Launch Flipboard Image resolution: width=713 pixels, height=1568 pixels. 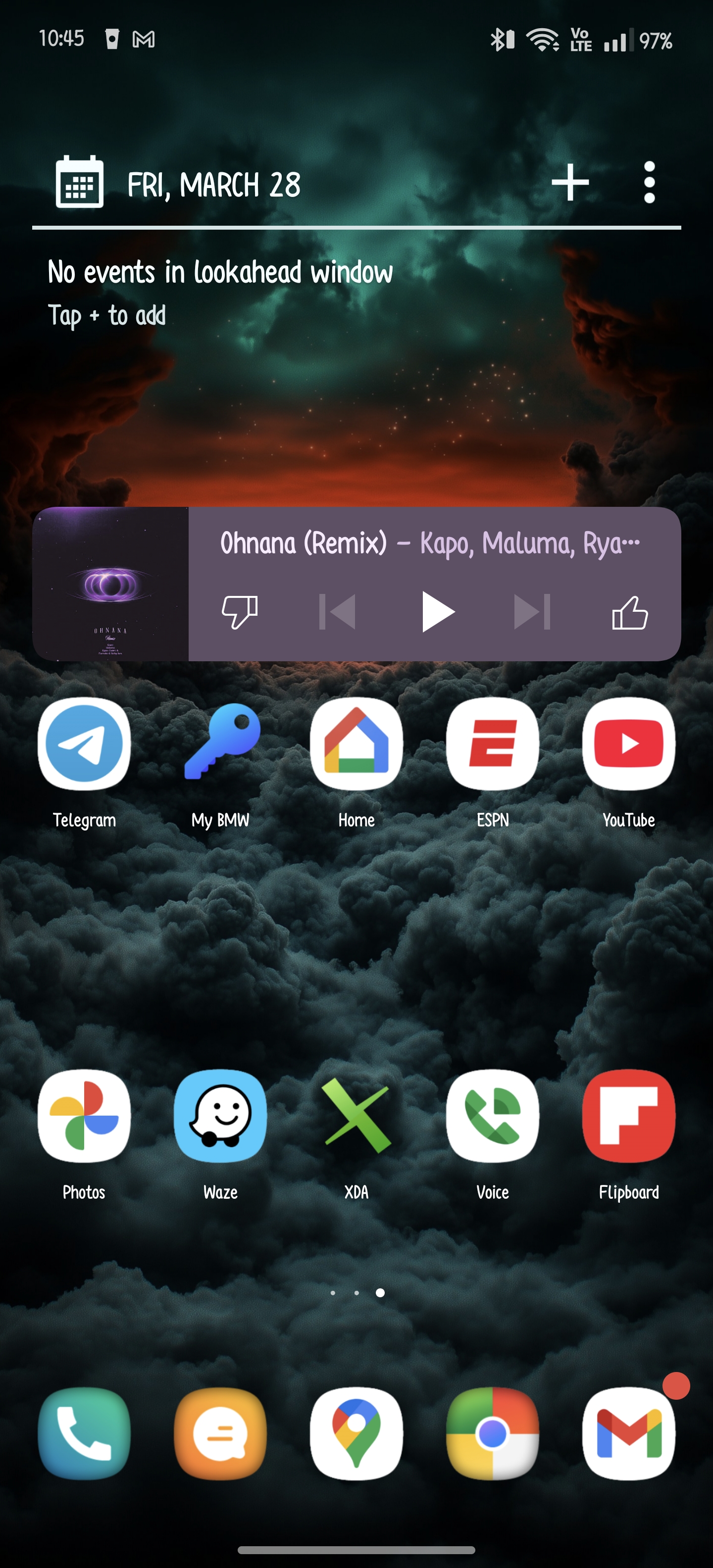click(x=628, y=1115)
